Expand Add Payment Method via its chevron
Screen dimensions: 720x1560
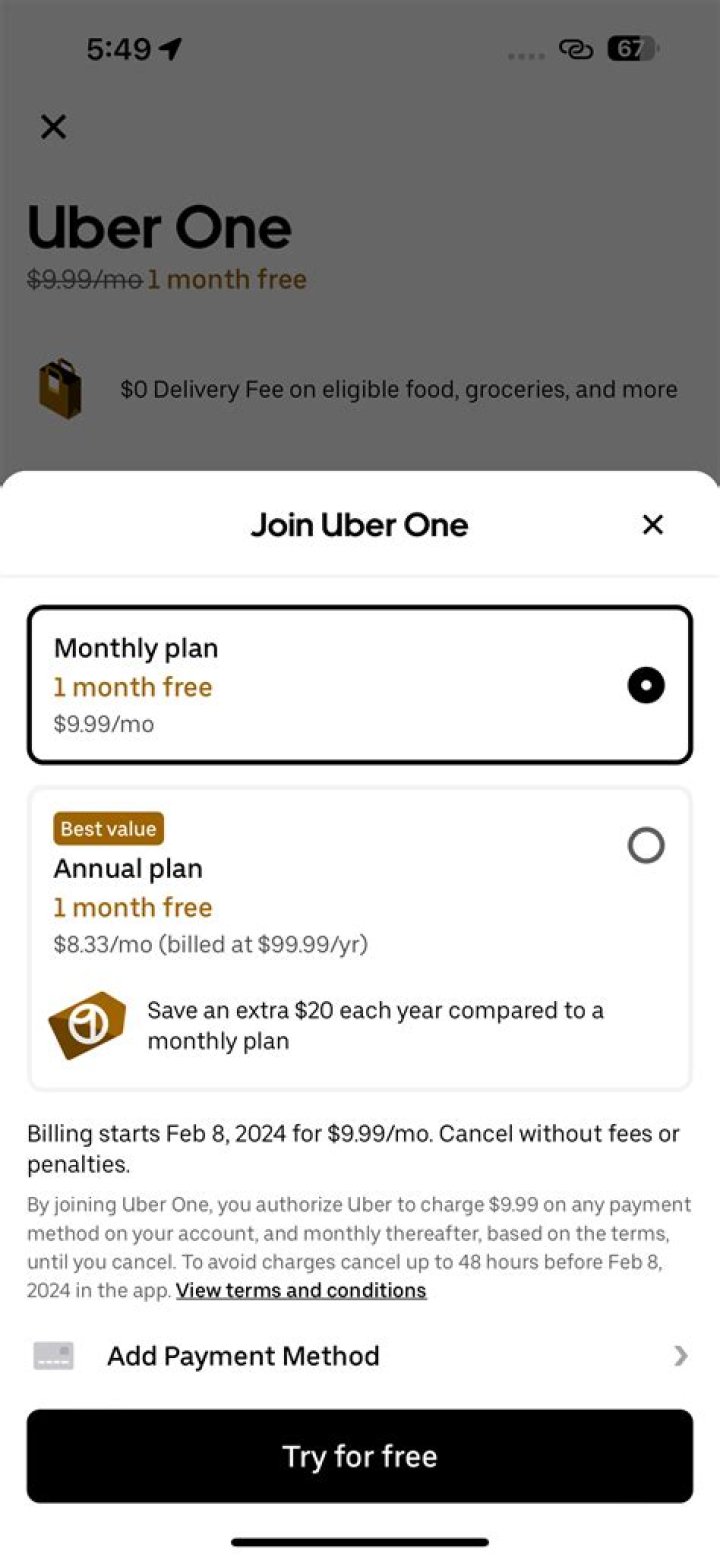click(x=680, y=1355)
